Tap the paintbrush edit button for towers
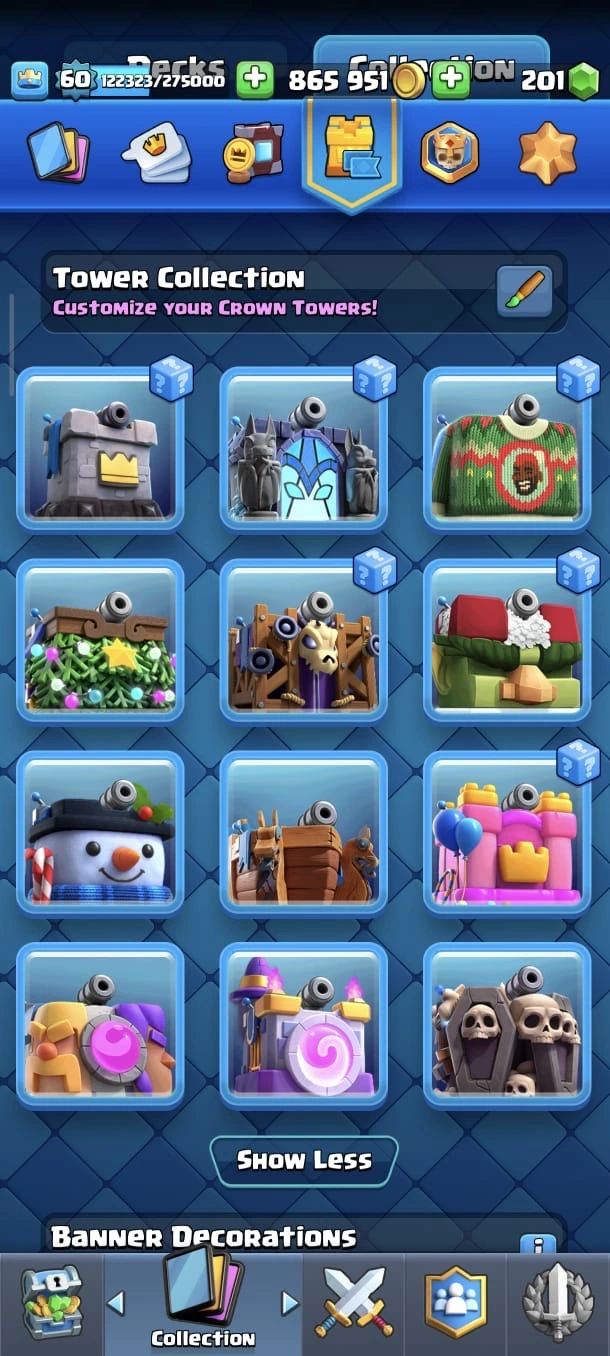 (x=524, y=292)
